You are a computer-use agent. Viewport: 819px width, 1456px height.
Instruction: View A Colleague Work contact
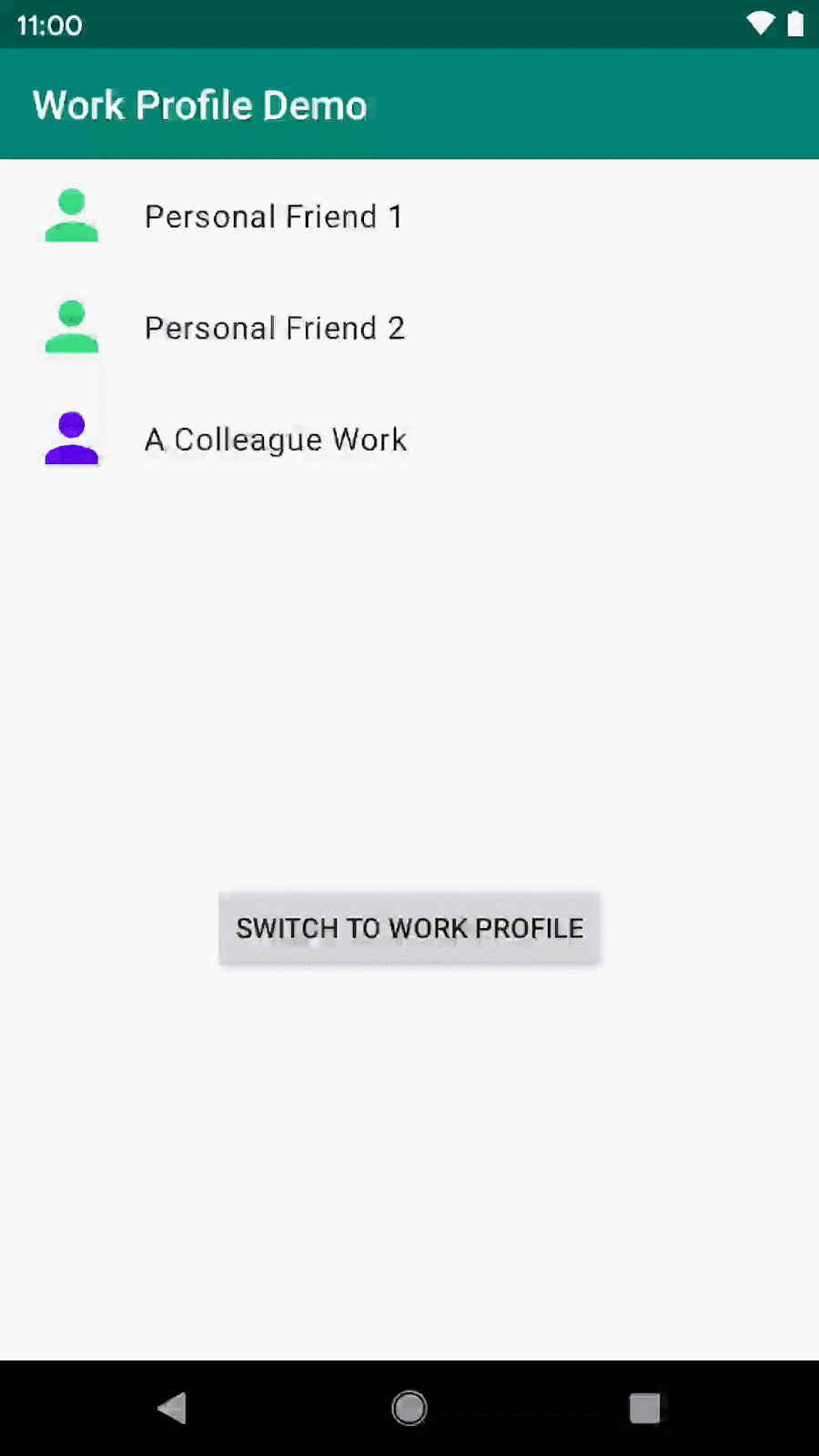point(275,440)
